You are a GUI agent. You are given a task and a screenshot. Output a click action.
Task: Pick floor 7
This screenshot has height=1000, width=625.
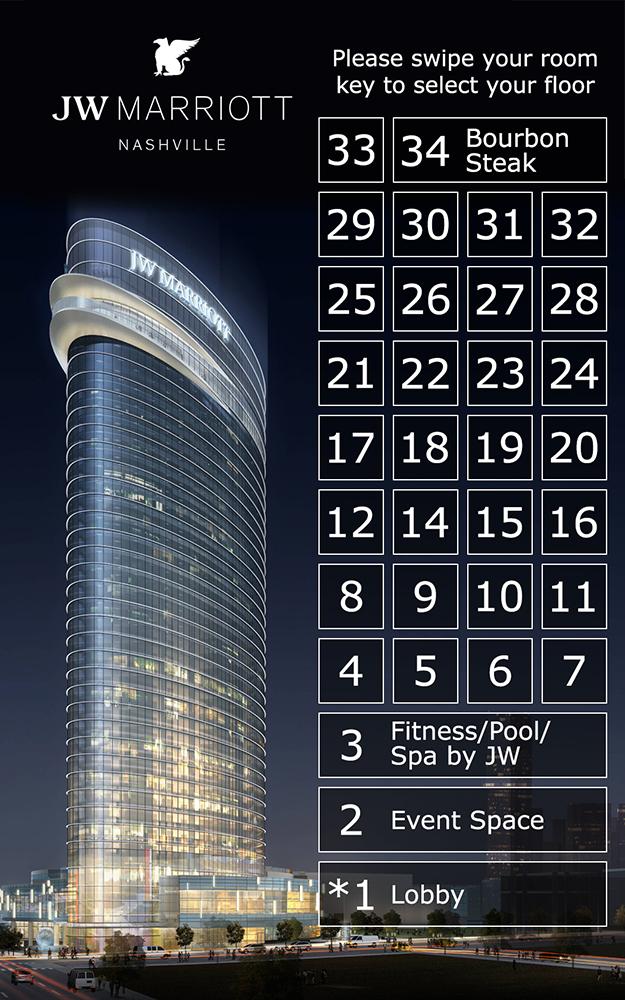(574, 671)
